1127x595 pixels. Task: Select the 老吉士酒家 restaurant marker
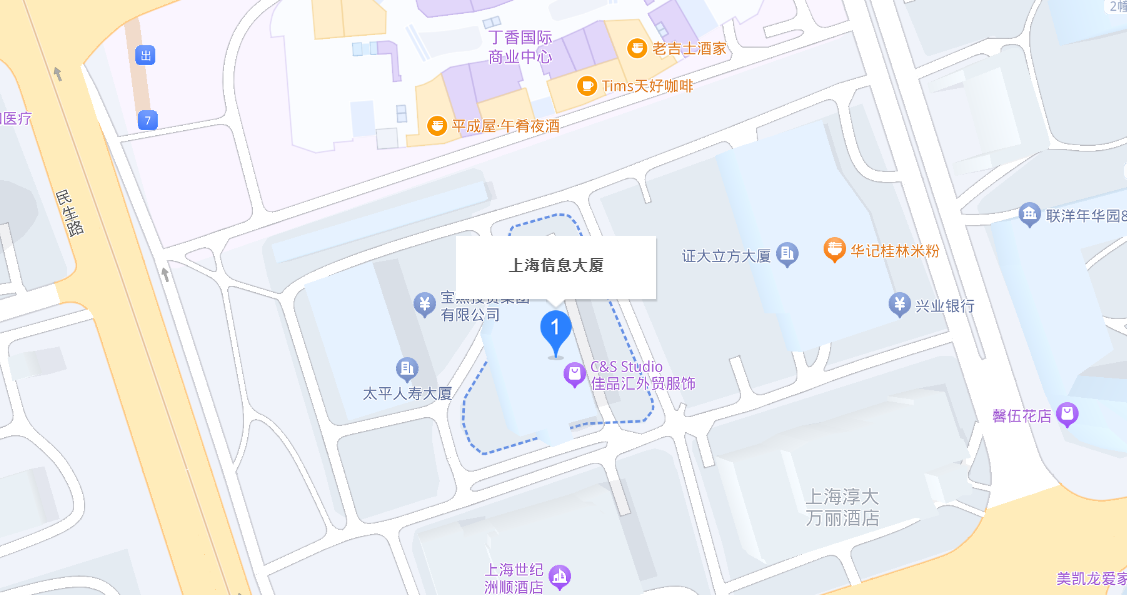click(x=636, y=48)
